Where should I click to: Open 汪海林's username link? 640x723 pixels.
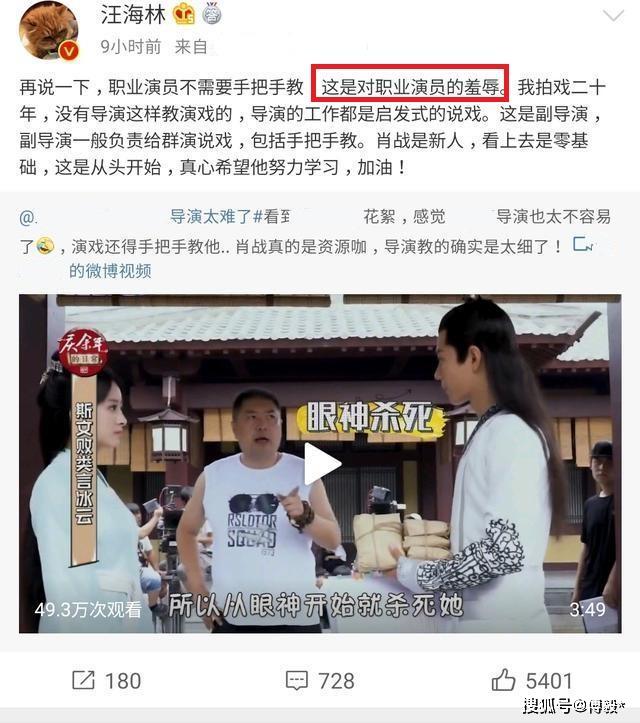tap(133, 15)
